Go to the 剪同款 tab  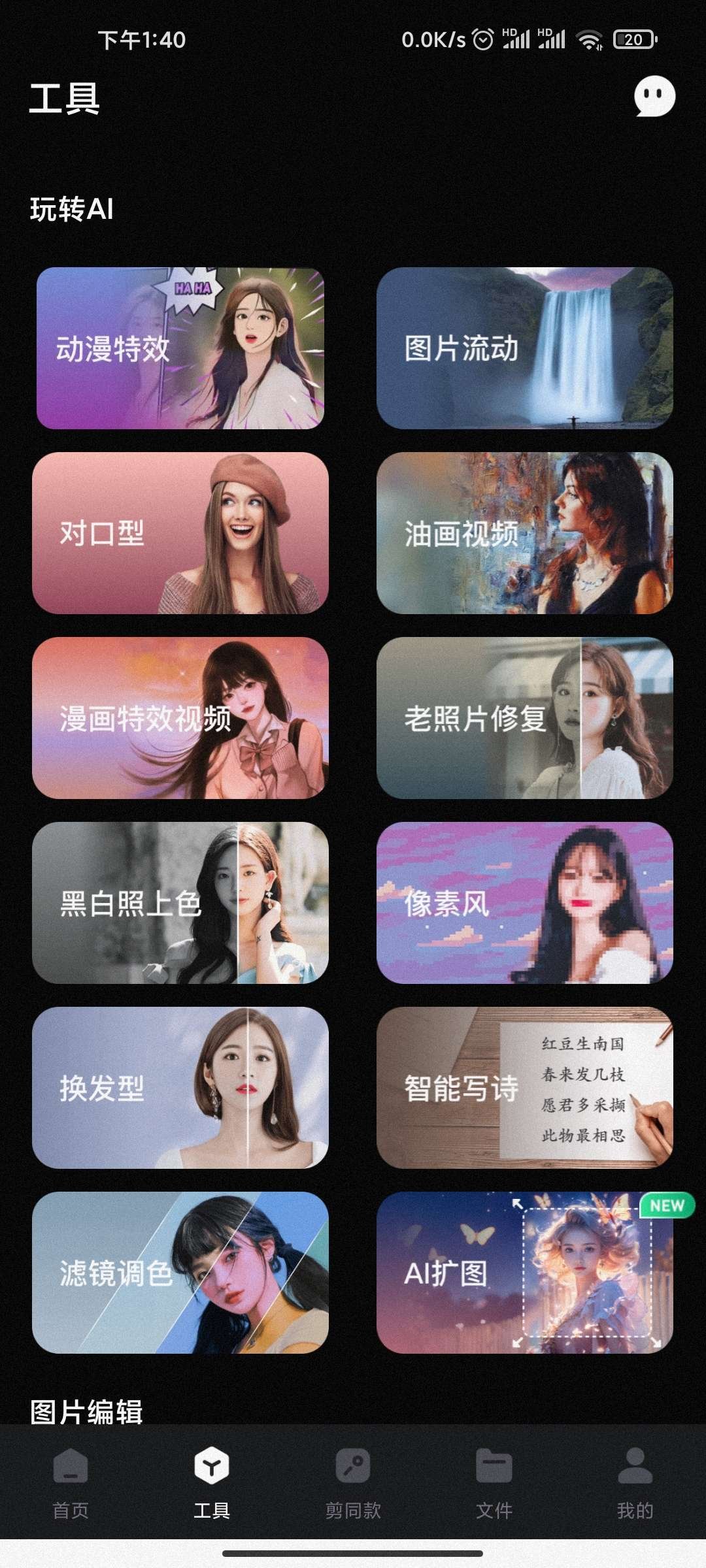pos(353,1483)
